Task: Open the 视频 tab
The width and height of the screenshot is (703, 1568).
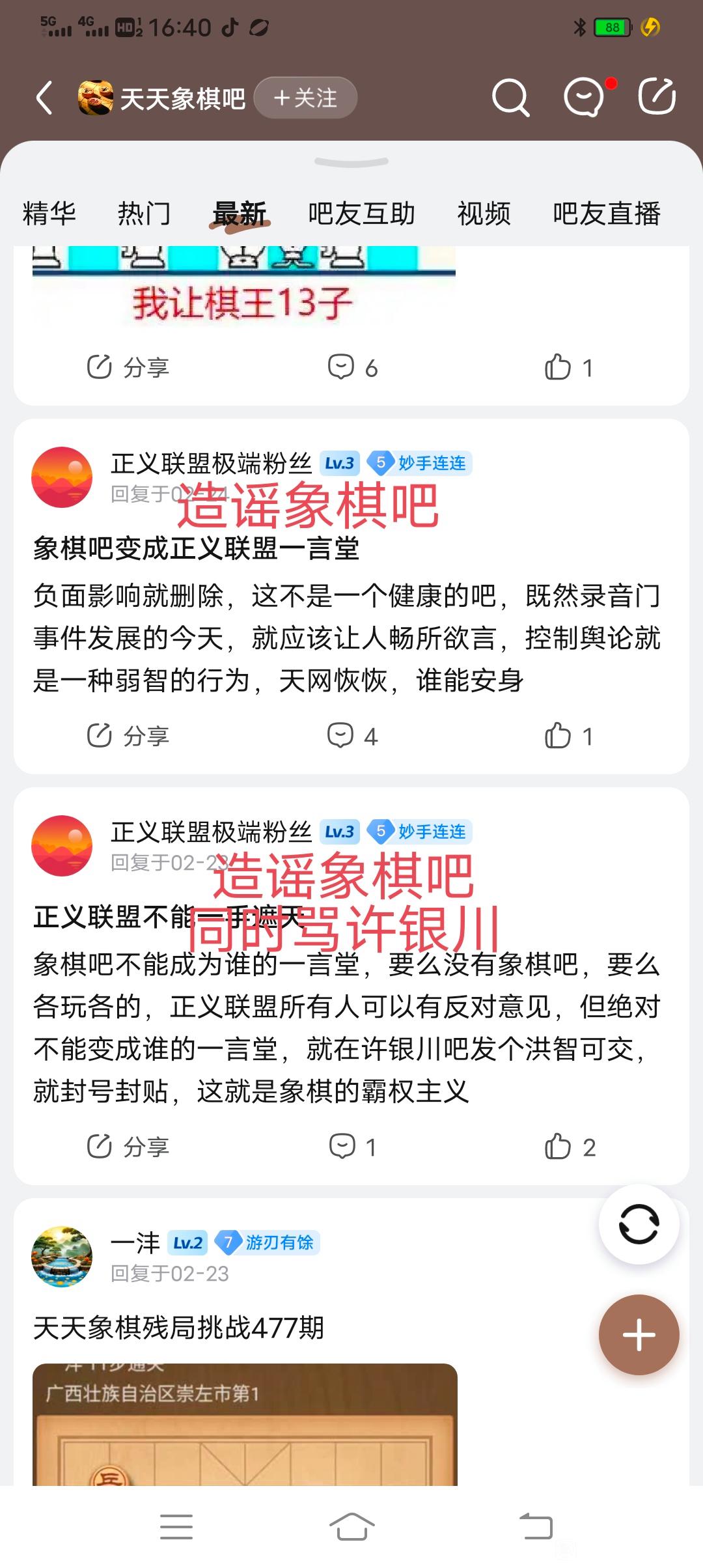Action: tap(484, 214)
